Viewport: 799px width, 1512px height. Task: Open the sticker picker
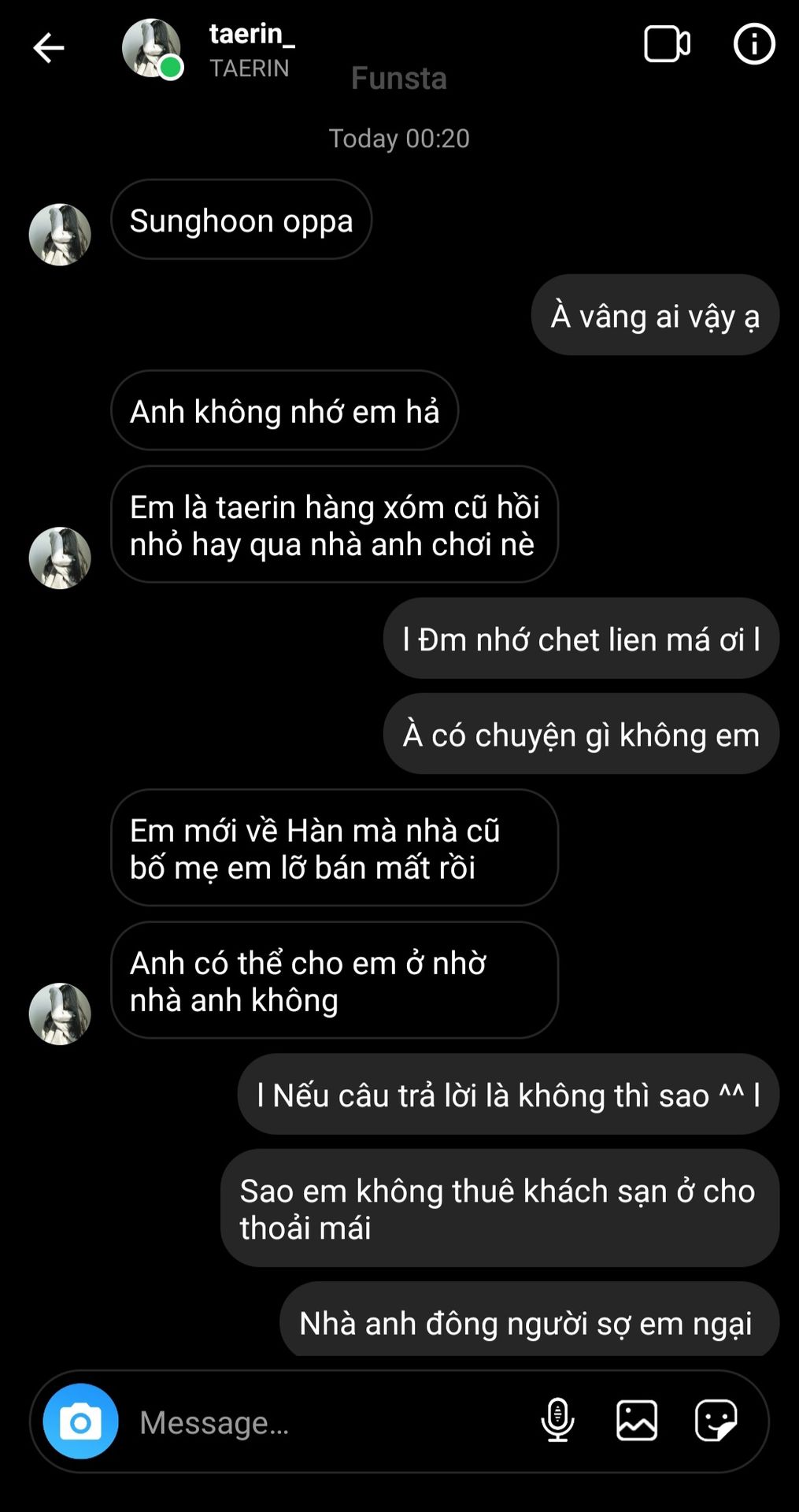pos(716,1421)
